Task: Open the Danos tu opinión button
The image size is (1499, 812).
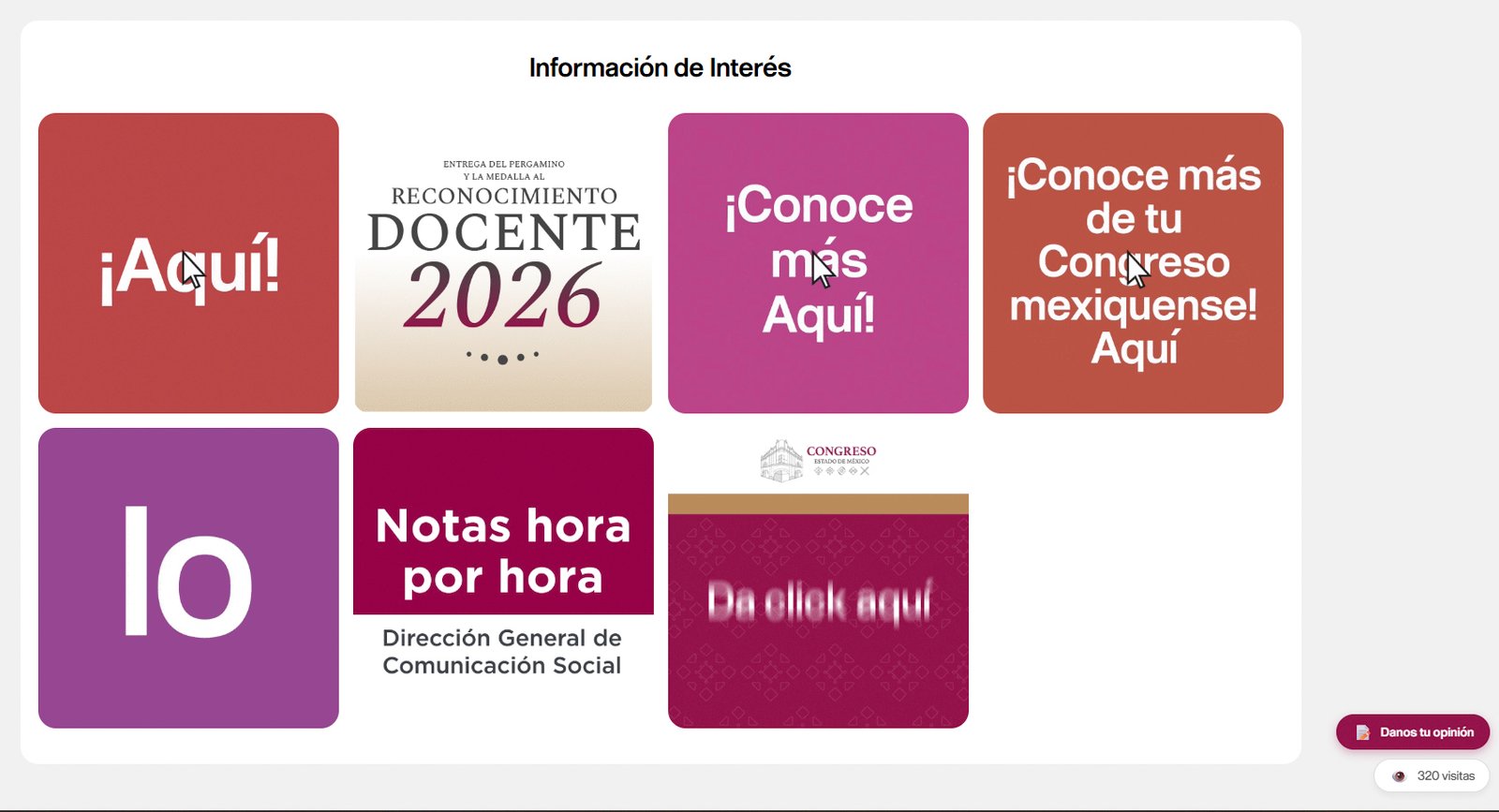Action: point(1413,732)
